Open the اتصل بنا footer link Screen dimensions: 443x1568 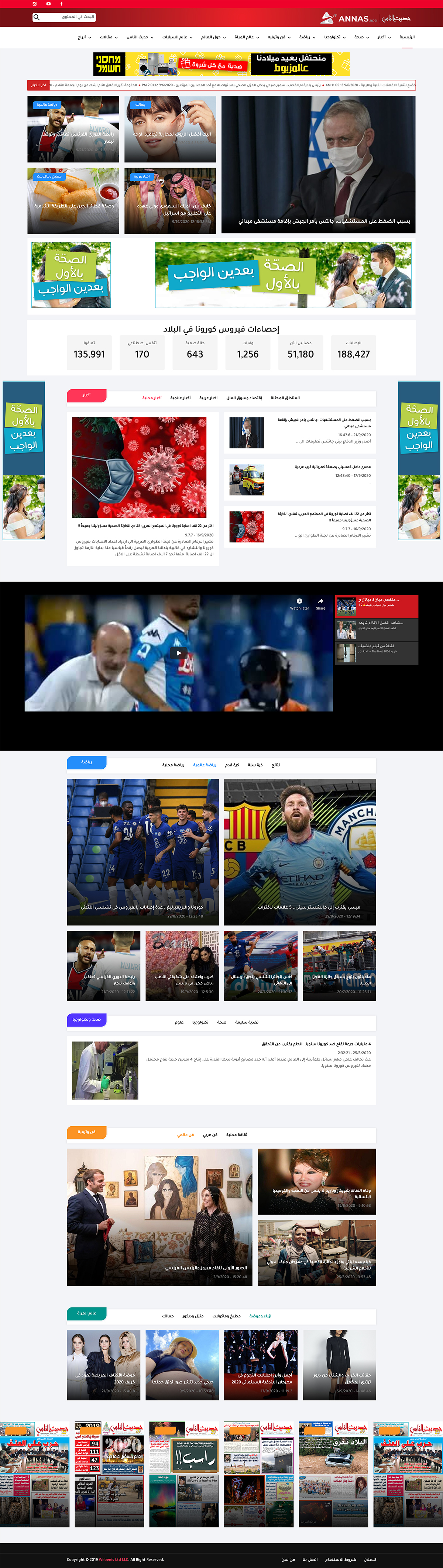[310, 1555]
